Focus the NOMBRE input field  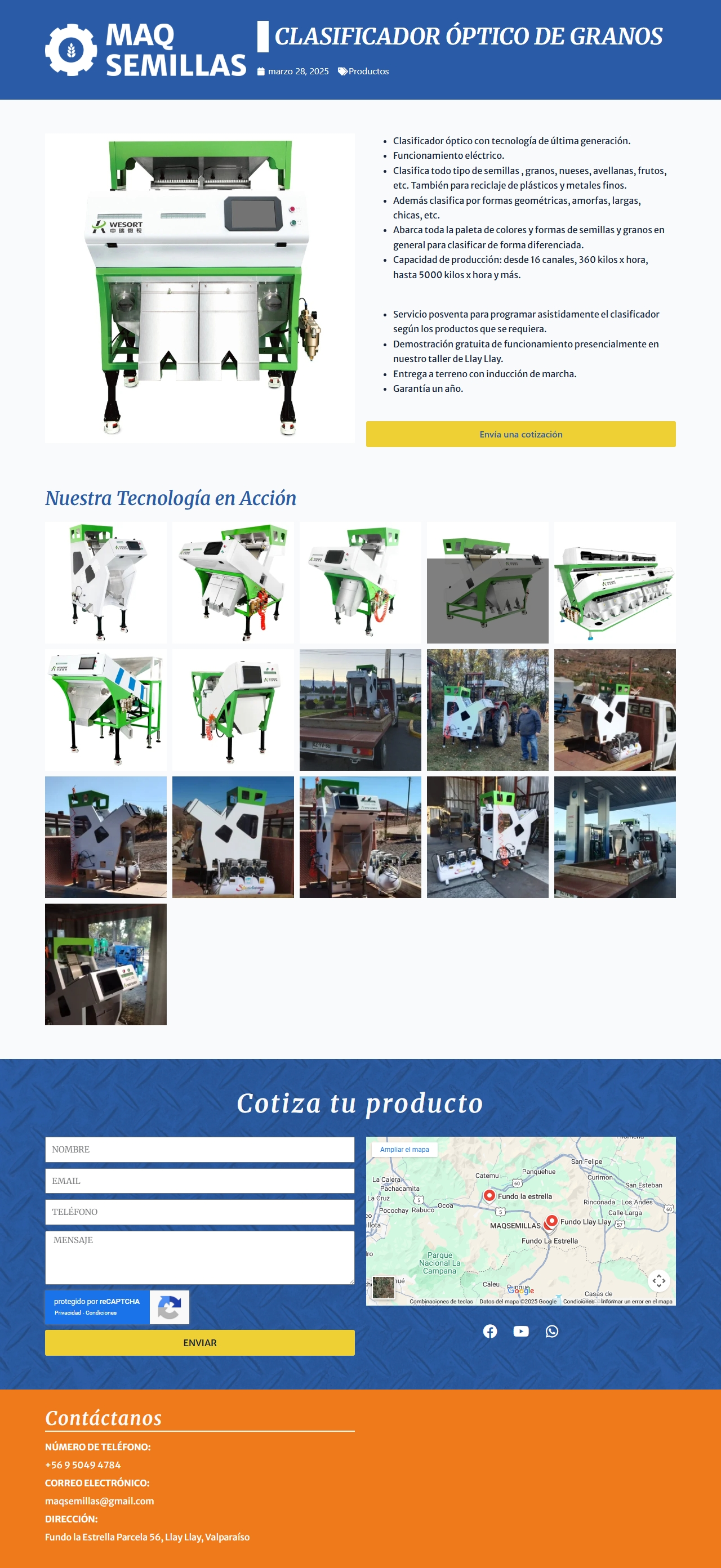(x=199, y=1149)
